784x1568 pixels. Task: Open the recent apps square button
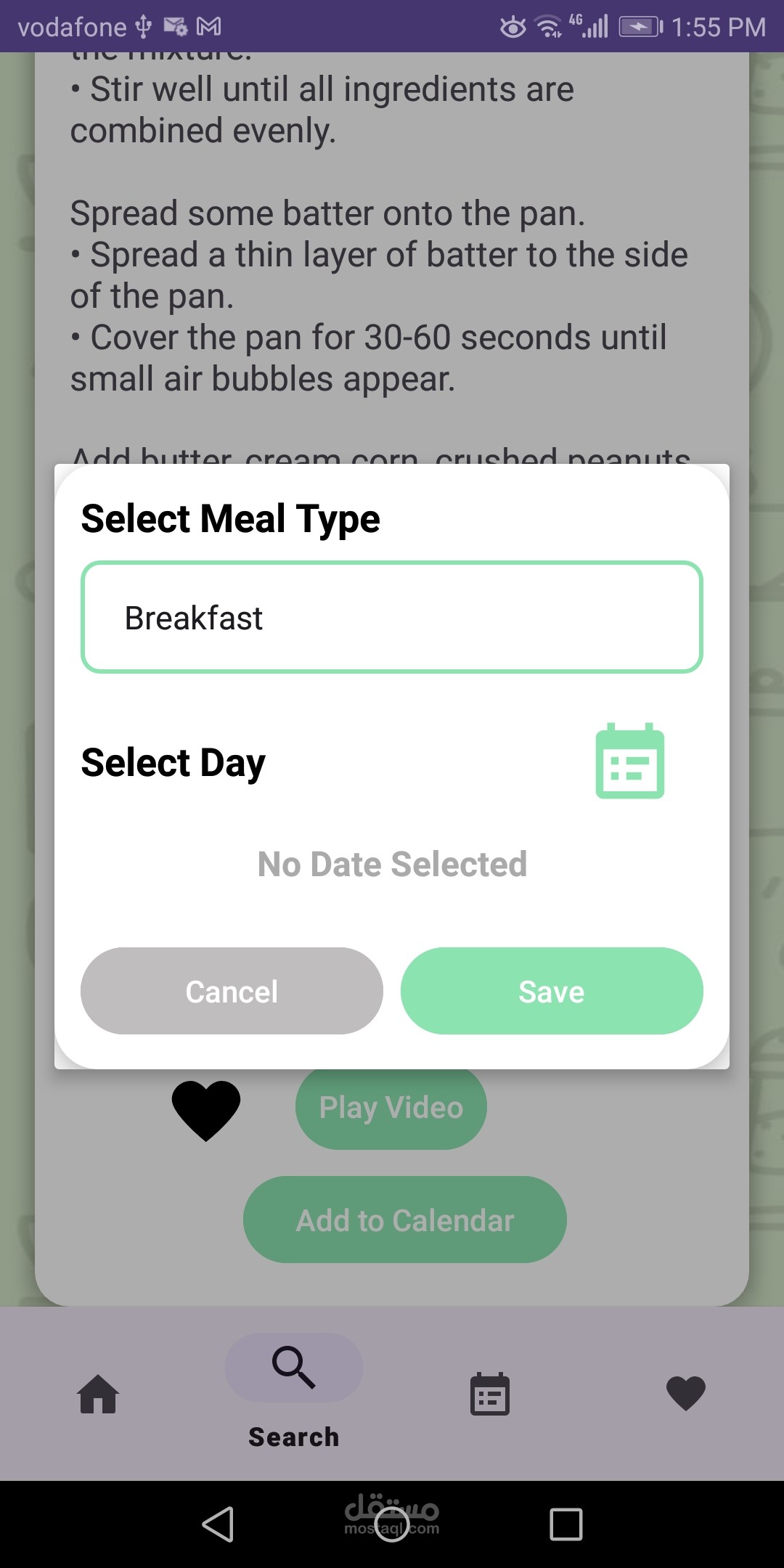coord(566,1524)
